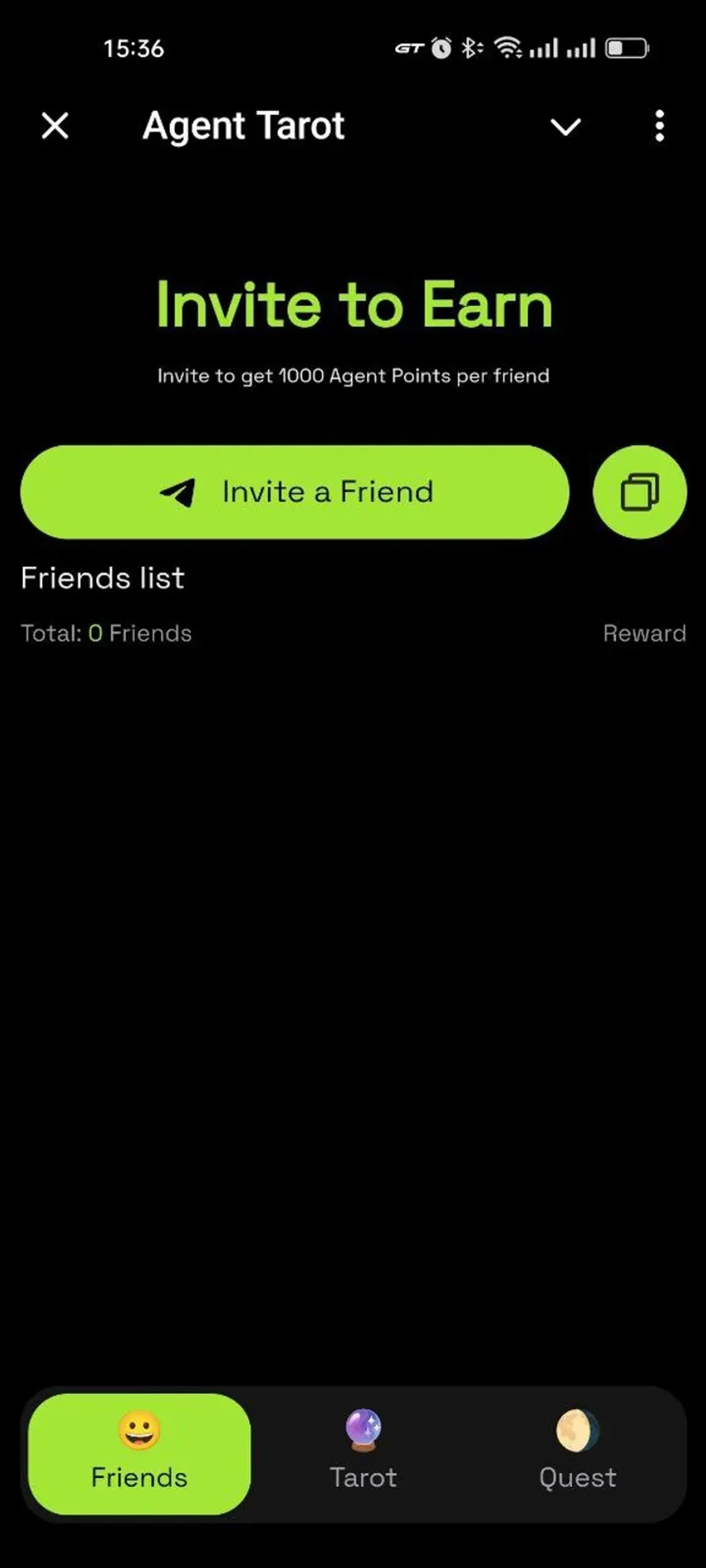
Task: Collapse the app with the down chevron
Action: click(x=565, y=127)
